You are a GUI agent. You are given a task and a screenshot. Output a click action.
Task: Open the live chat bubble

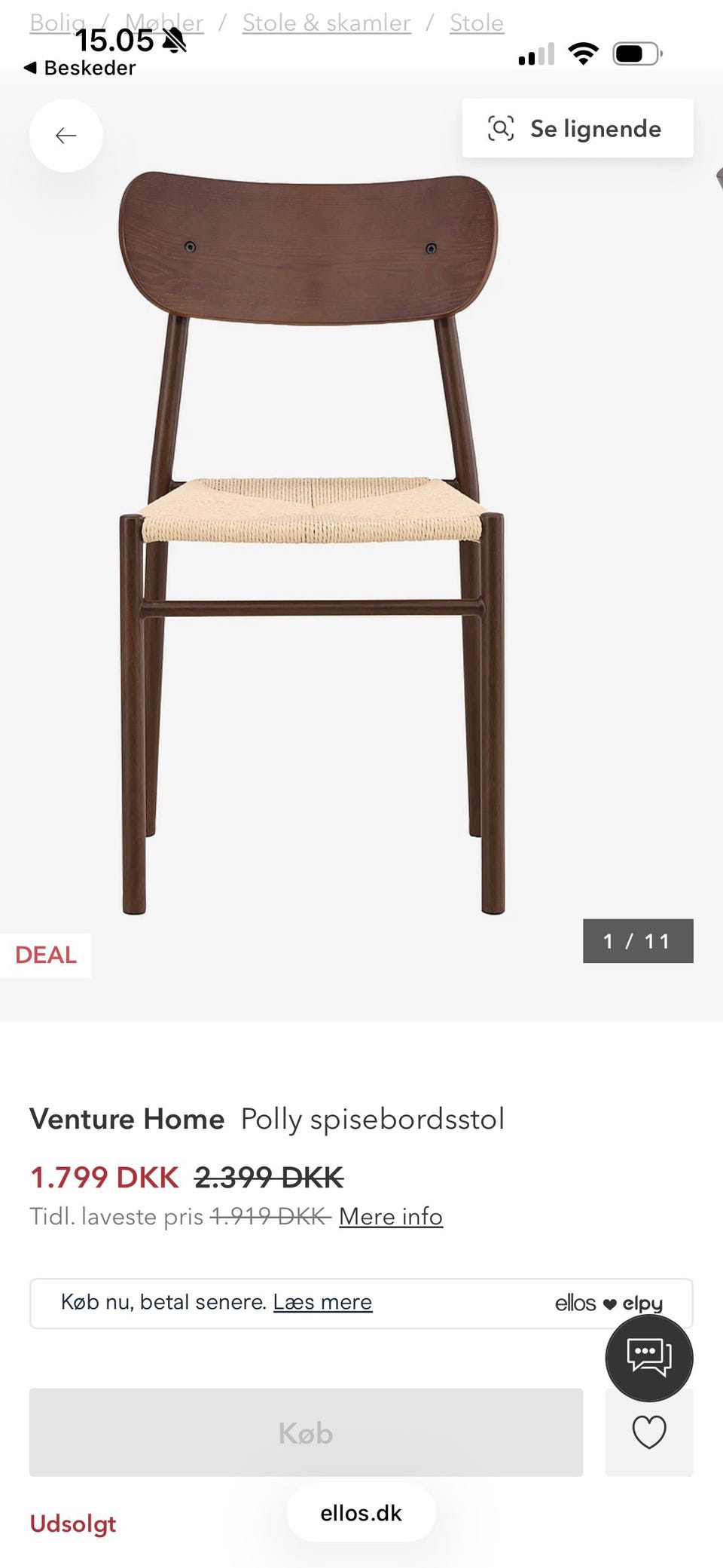648,1357
